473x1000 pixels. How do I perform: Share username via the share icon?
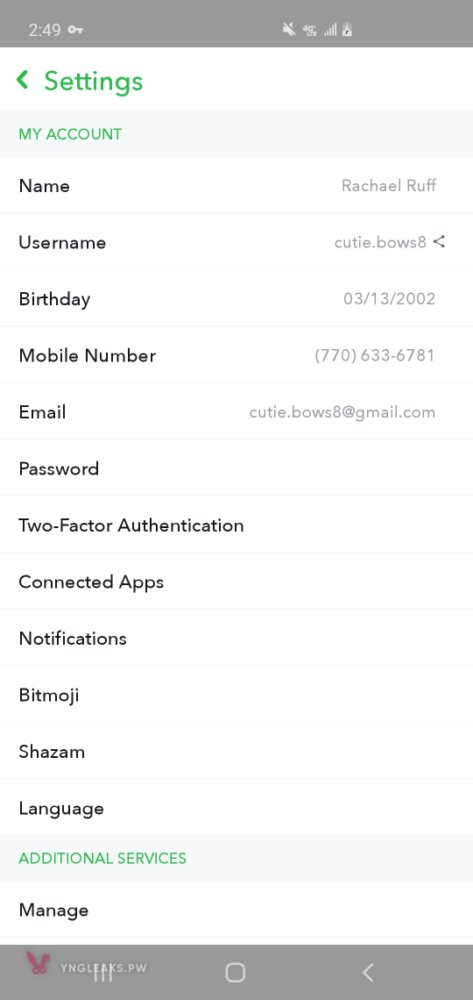click(x=439, y=242)
